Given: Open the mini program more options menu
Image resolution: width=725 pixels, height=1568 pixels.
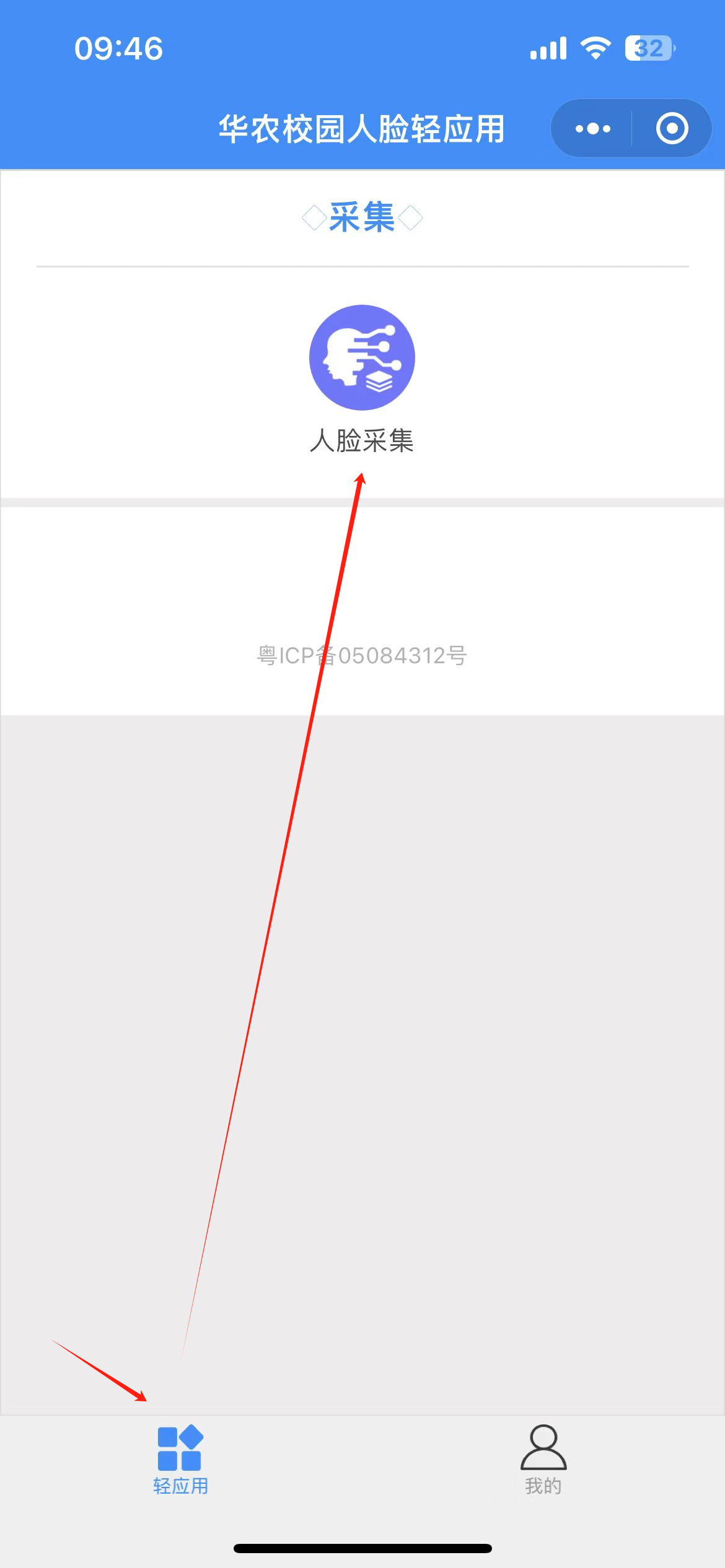Looking at the screenshot, I should 592,129.
